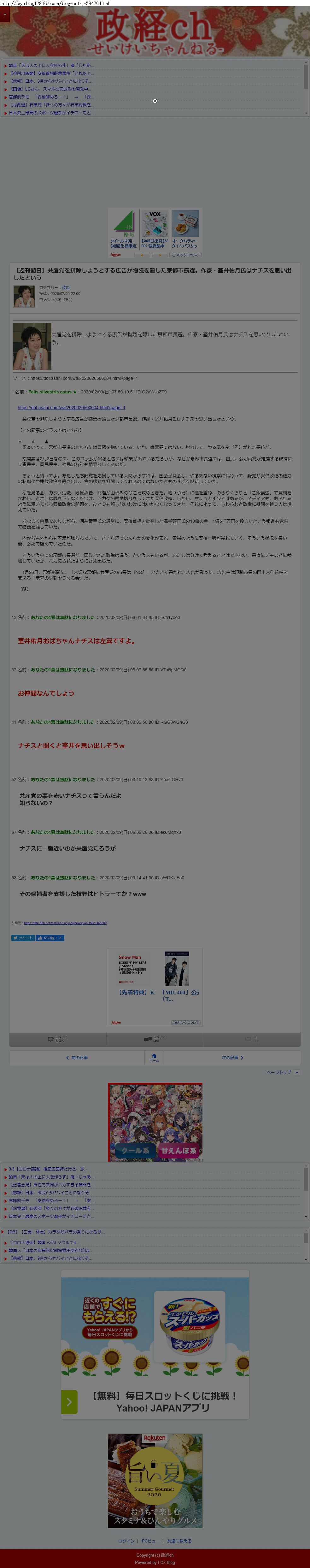Jump back via ページトップ link
The image size is (310, 1568).
pyautogui.click(x=283, y=1073)
